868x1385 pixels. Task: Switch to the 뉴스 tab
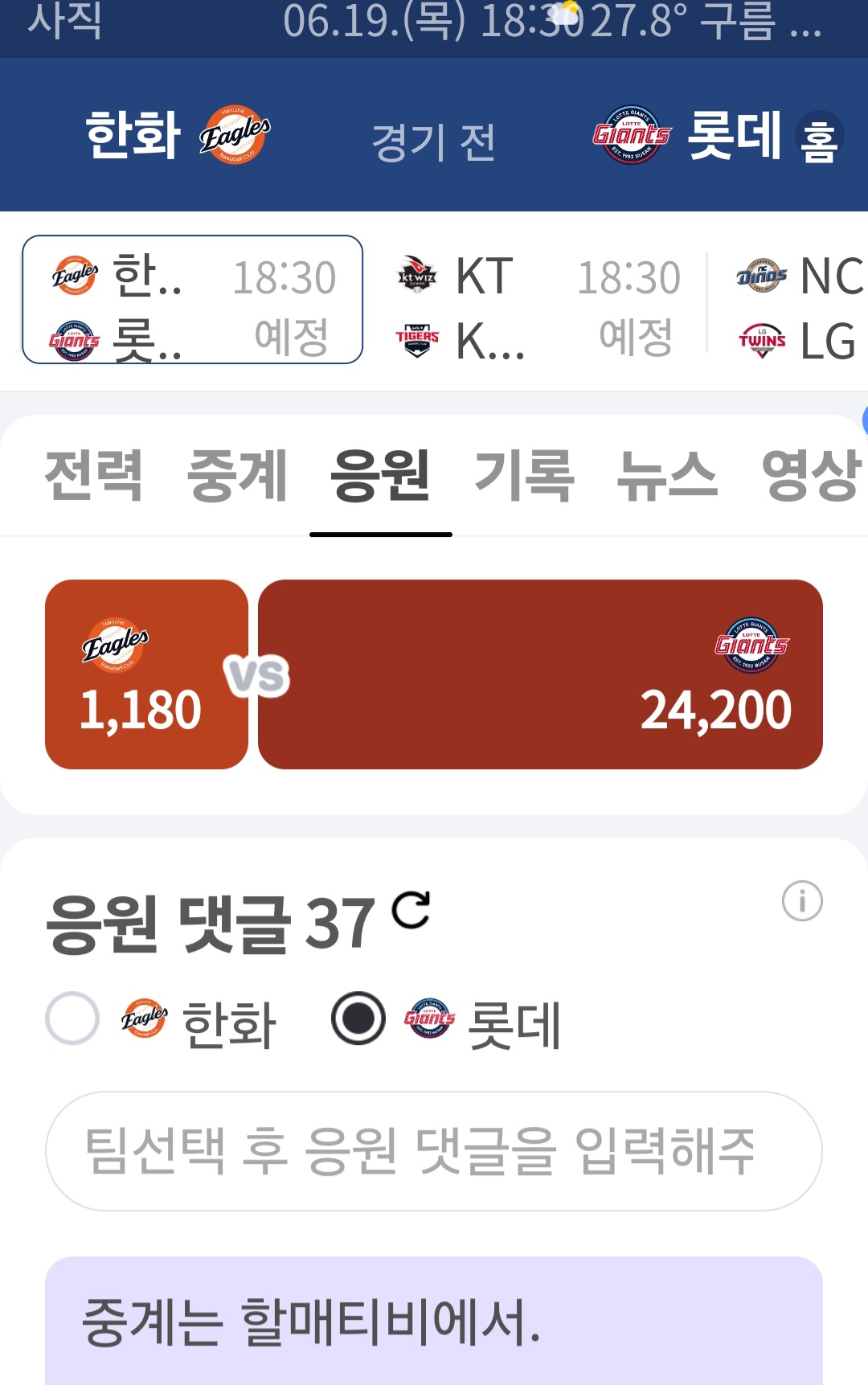[667, 476]
